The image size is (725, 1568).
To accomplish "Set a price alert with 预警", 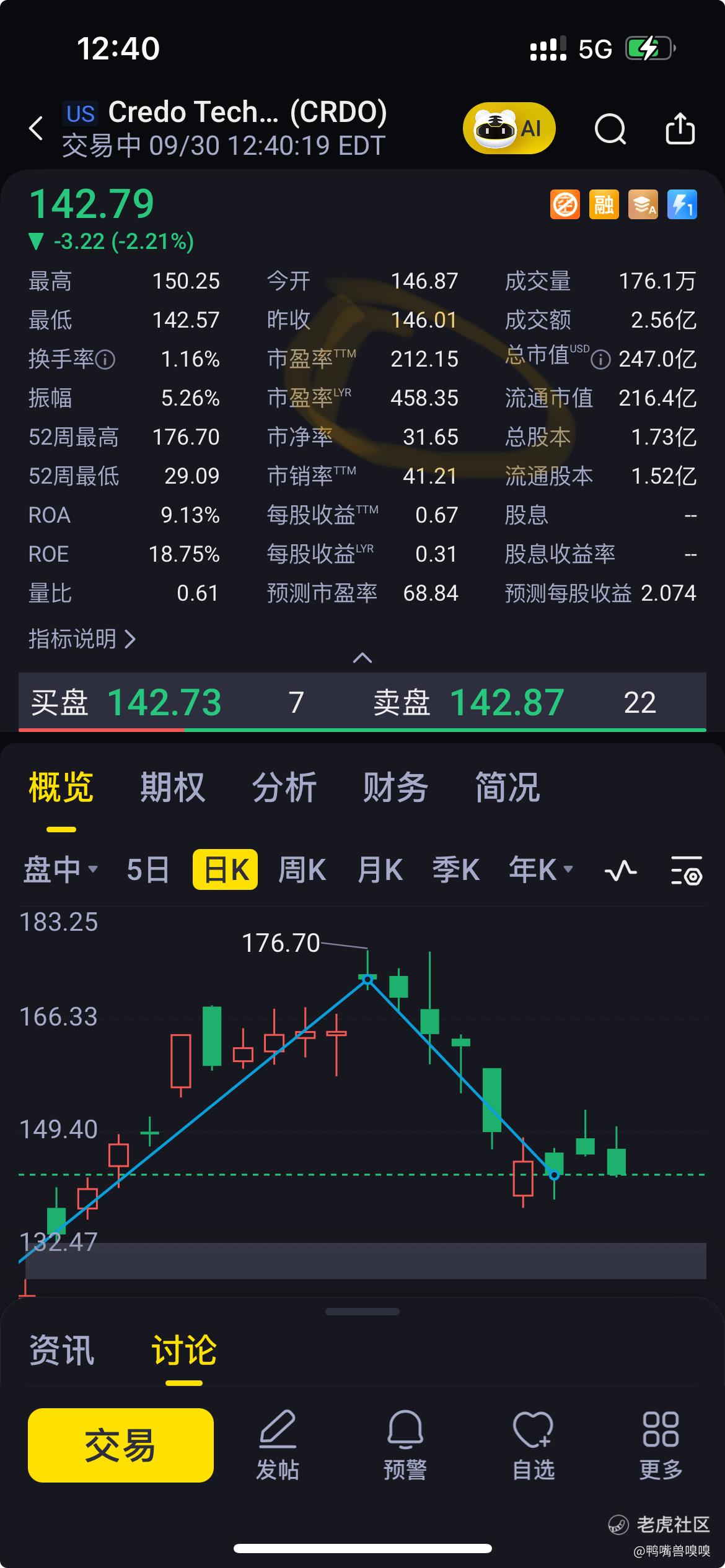I will coord(405,1446).
